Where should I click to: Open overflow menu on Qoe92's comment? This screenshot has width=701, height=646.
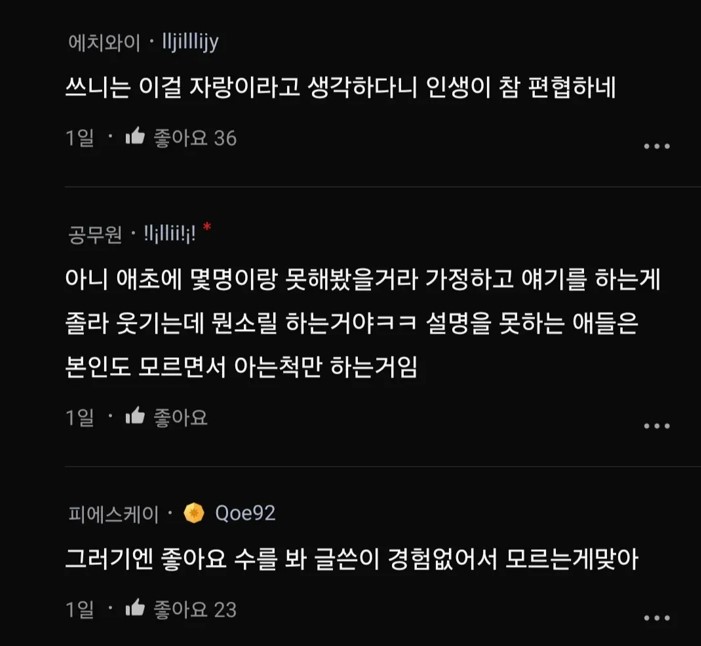click(x=656, y=616)
